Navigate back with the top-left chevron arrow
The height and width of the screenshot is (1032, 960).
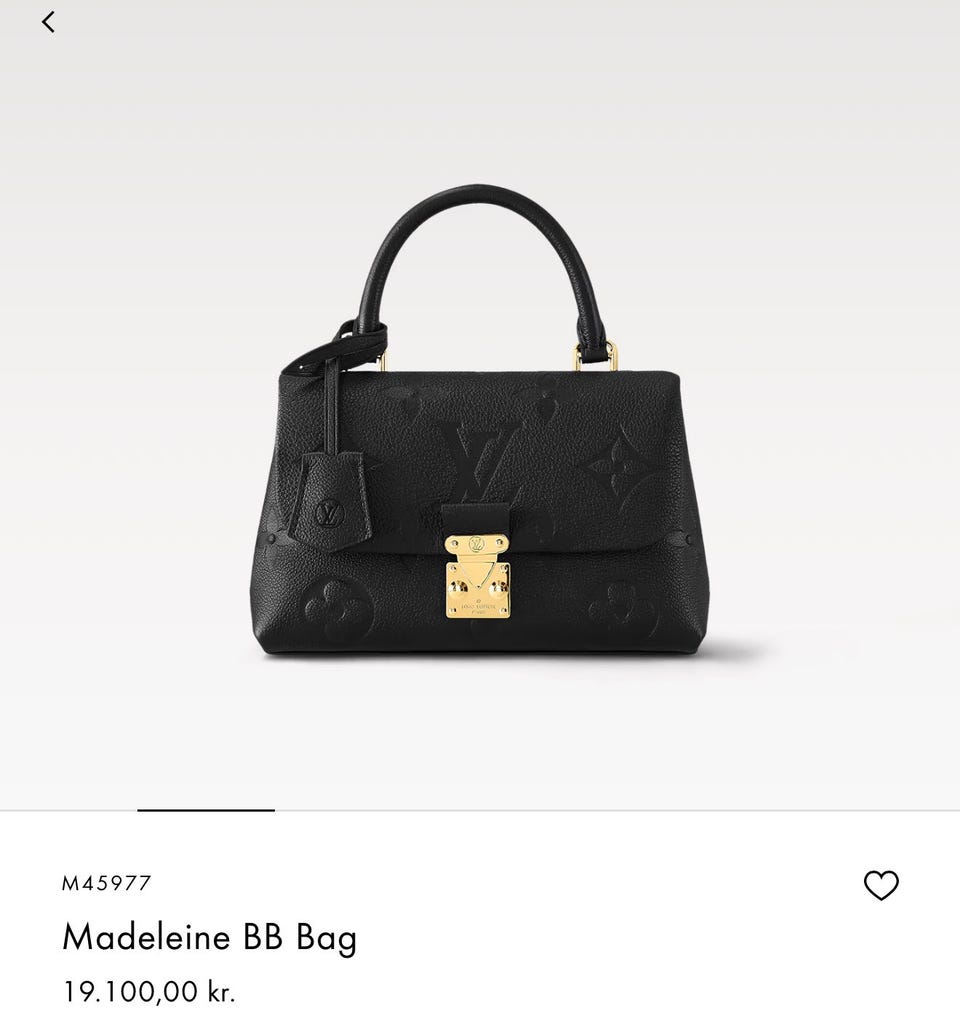(47, 21)
